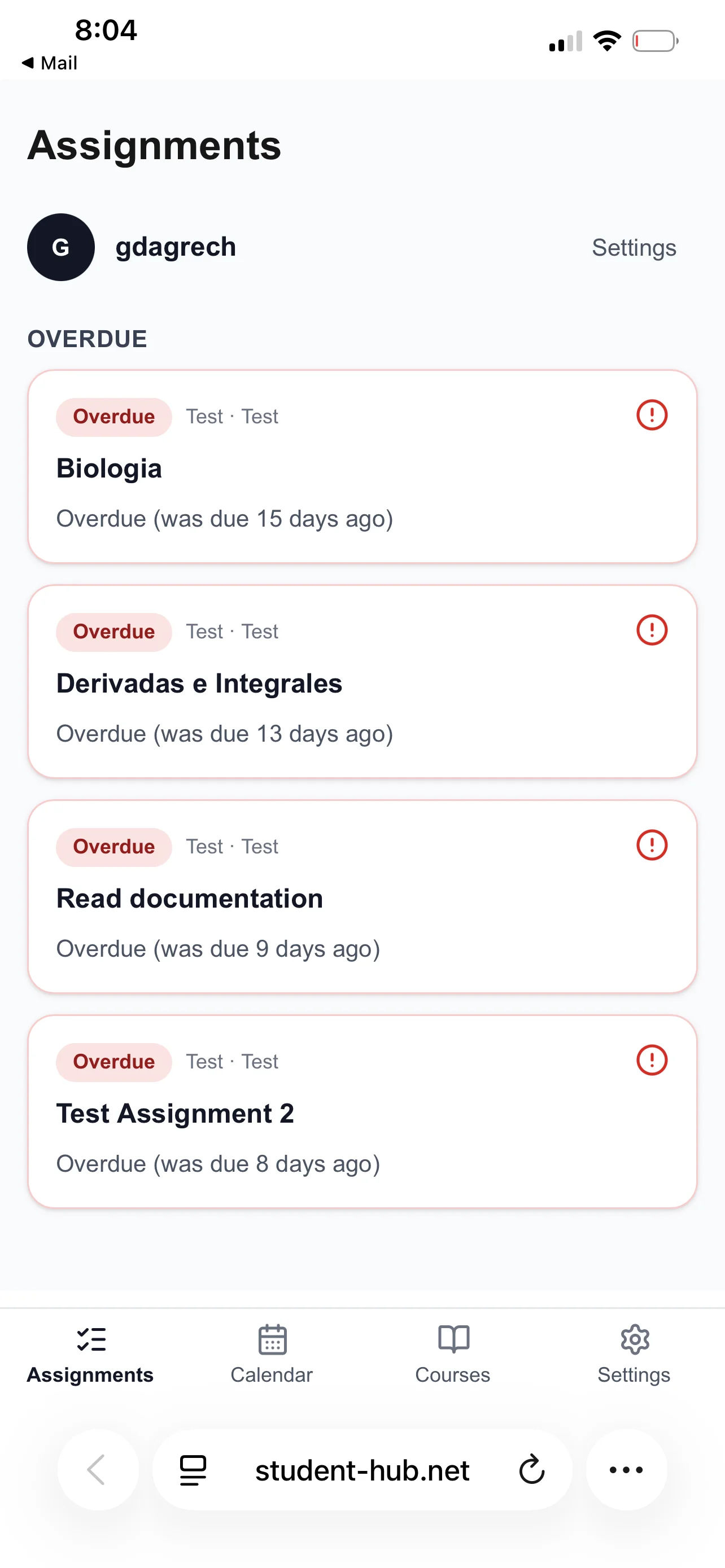Tap the student-hub.net address field

(362, 1470)
